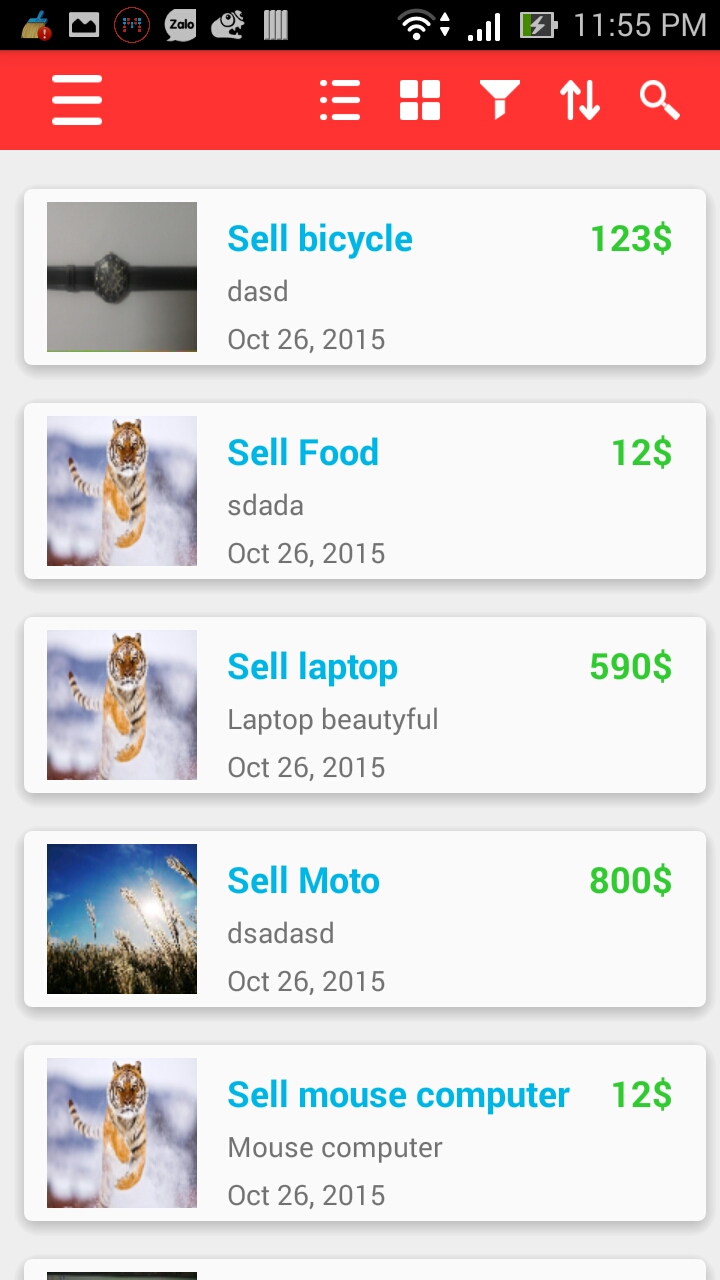
Task: Open the filter options
Action: click(x=500, y=100)
